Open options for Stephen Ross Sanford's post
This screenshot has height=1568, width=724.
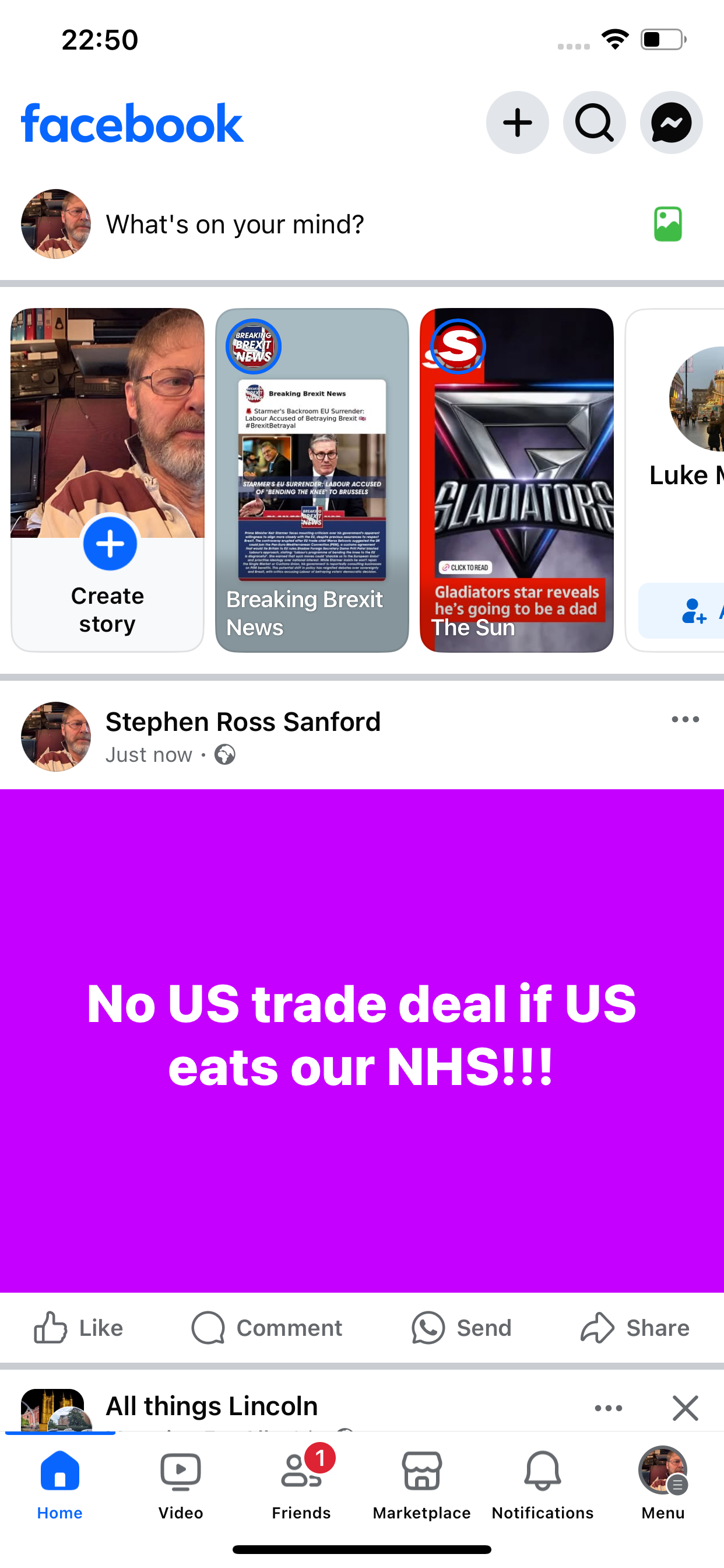tap(685, 719)
